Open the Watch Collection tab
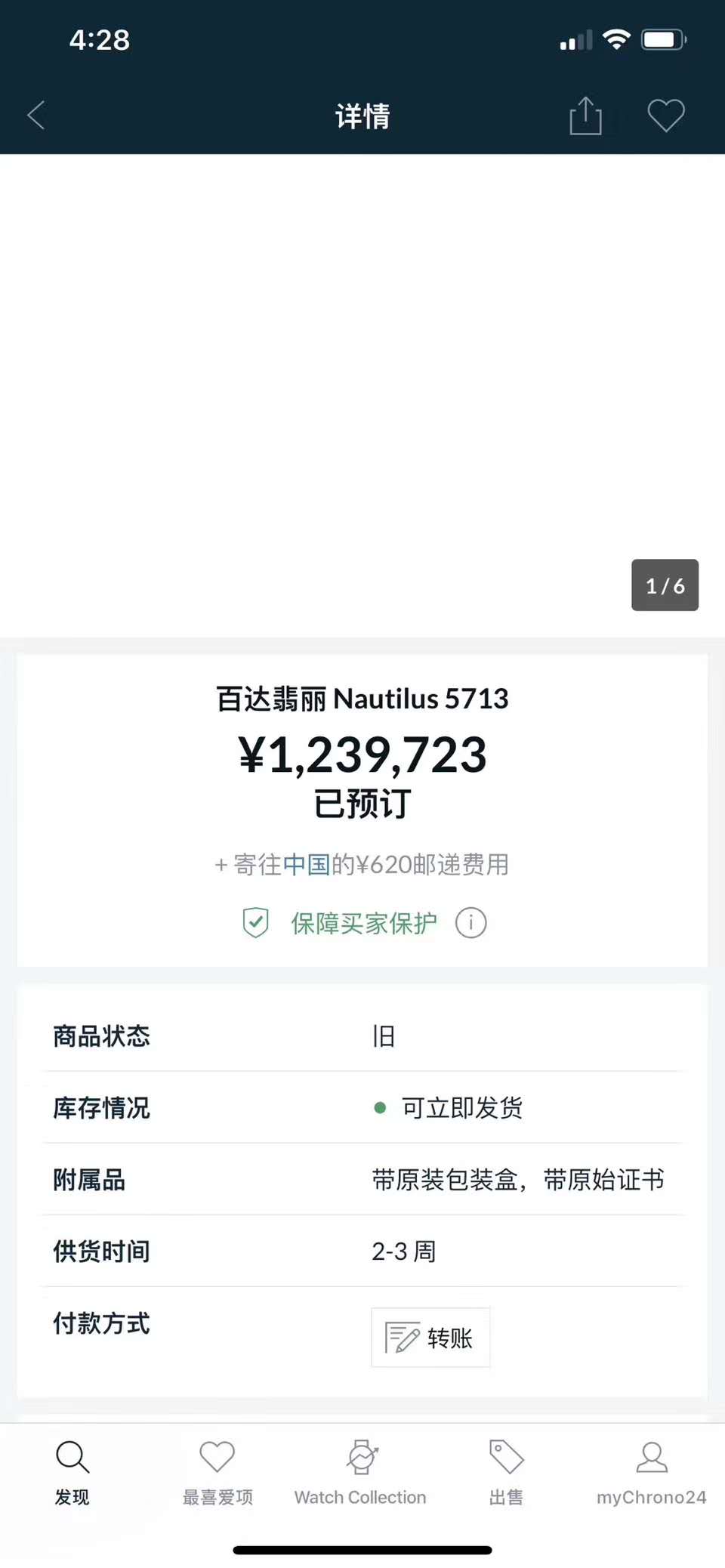This screenshot has height=1568, width=725. [361, 1473]
